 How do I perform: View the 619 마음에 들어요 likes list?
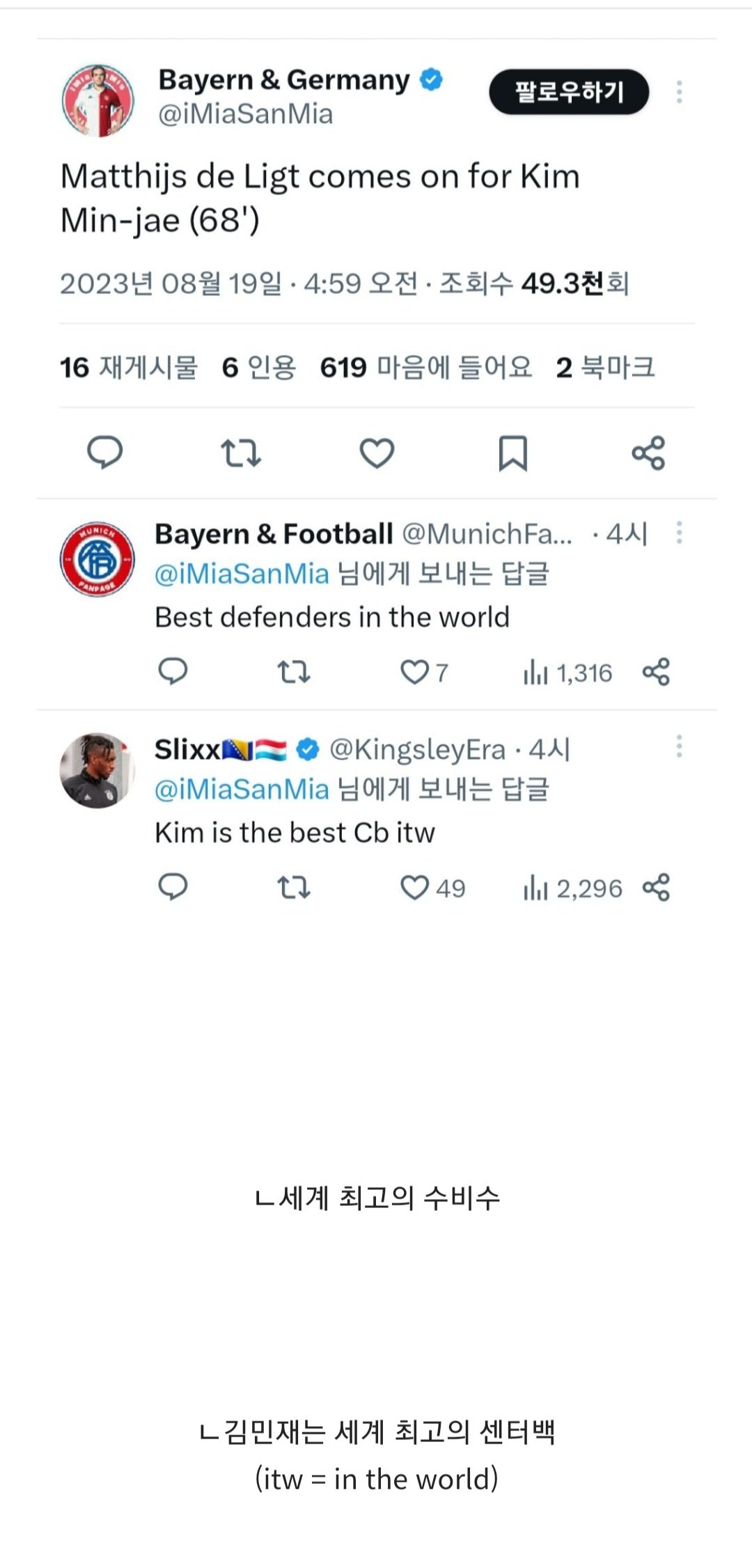[x=426, y=368]
